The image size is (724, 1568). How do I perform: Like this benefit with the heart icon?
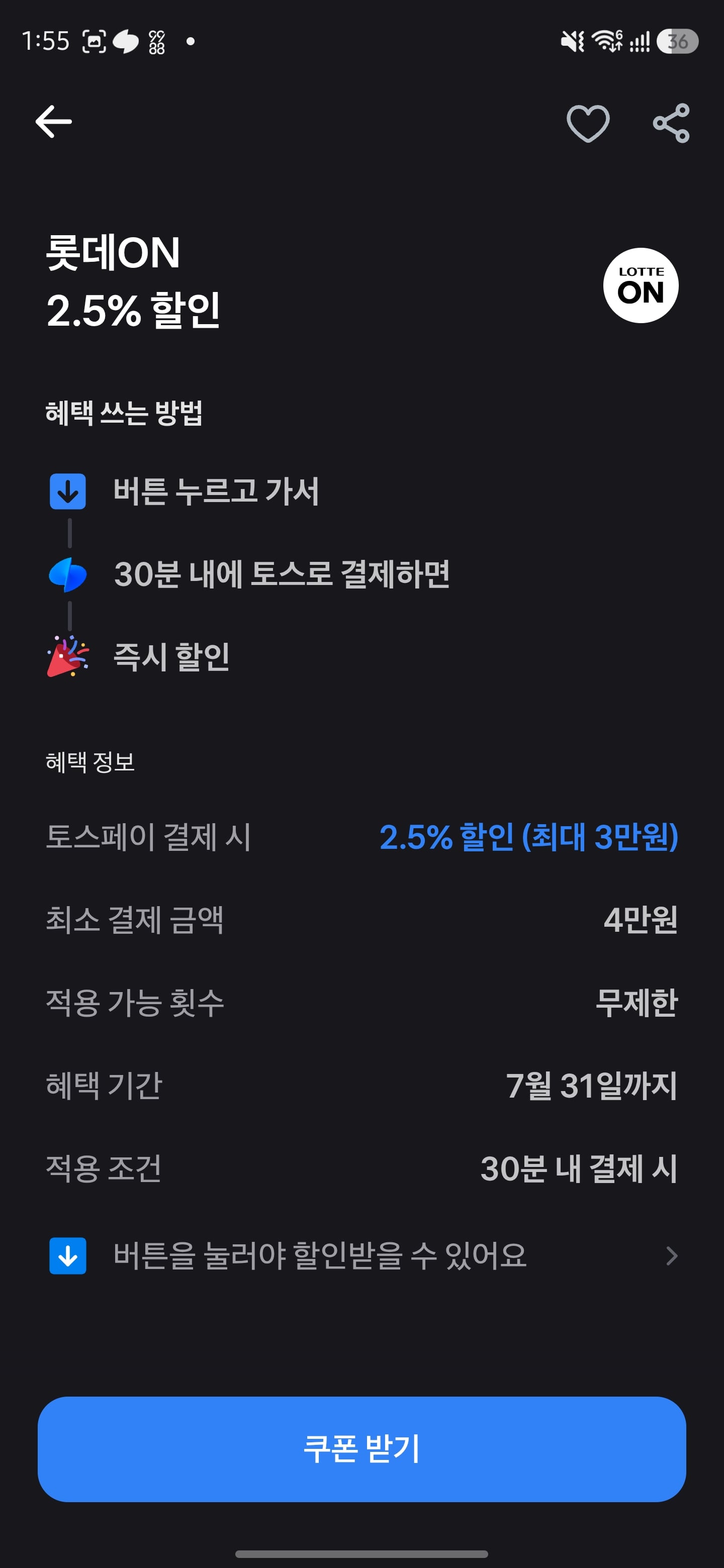(588, 123)
